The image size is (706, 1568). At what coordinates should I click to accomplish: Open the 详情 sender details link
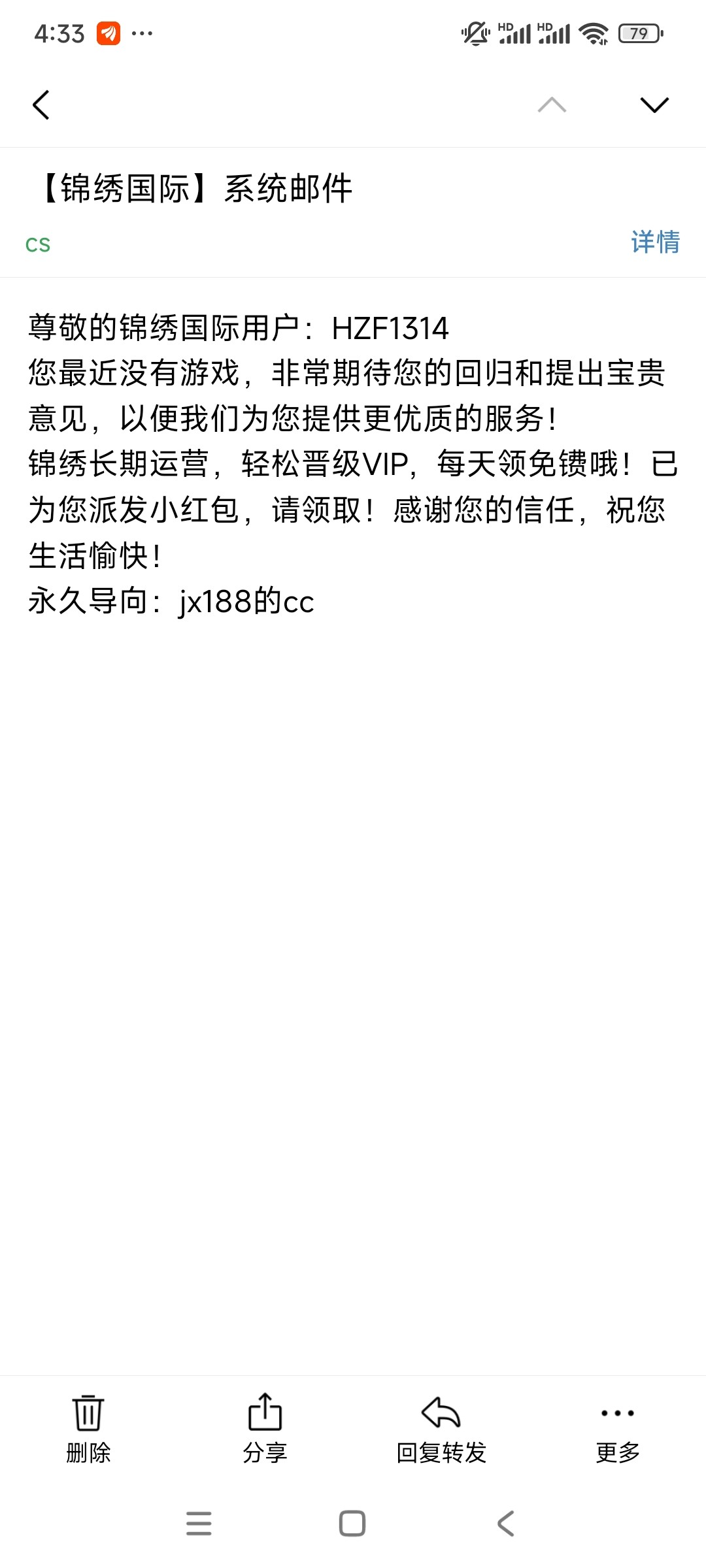pyautogui.click(x=655, y=242)
